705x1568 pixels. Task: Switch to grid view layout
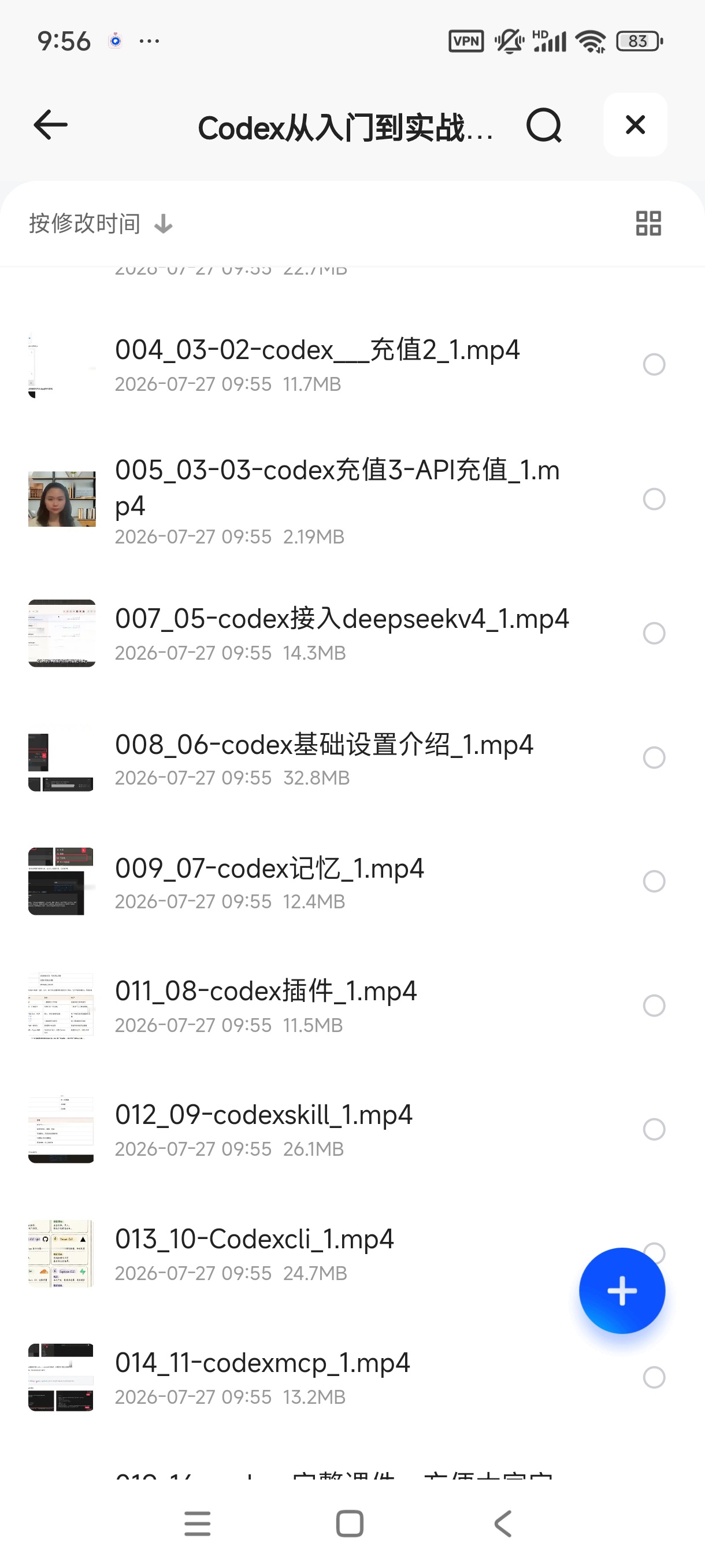(x=648, y=223)
